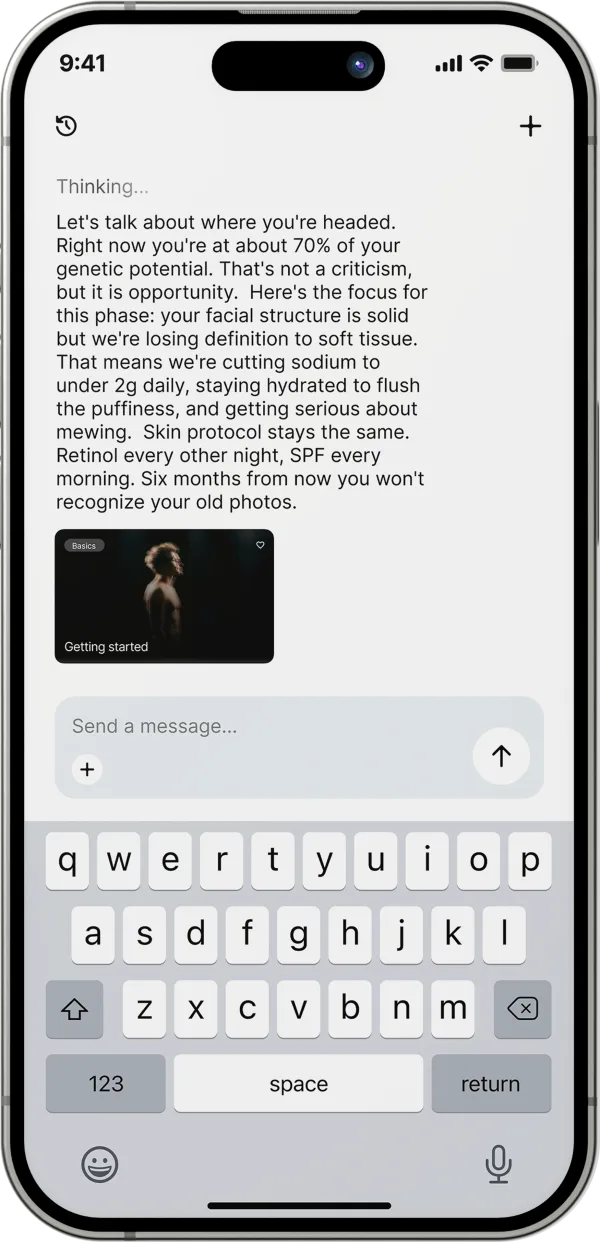Start a new chat with the plus icon
Screen dimensions: 600x1242
530,126
